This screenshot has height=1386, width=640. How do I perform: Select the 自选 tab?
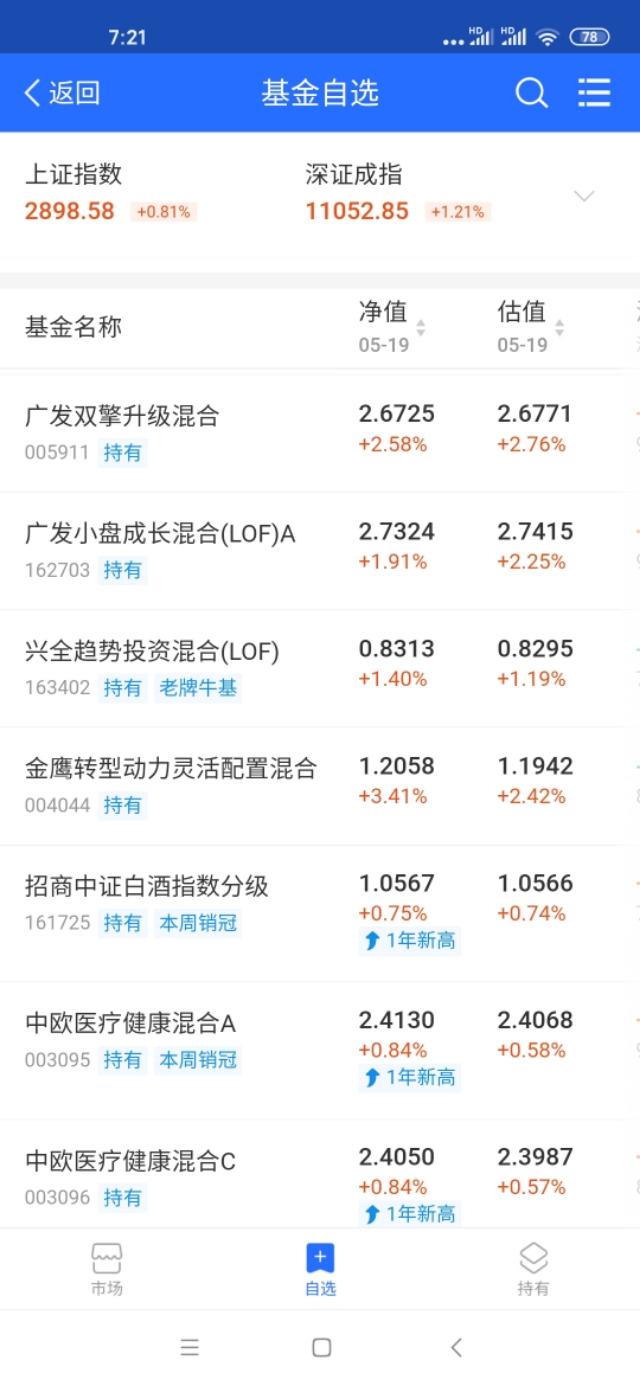pos(320,1269)
